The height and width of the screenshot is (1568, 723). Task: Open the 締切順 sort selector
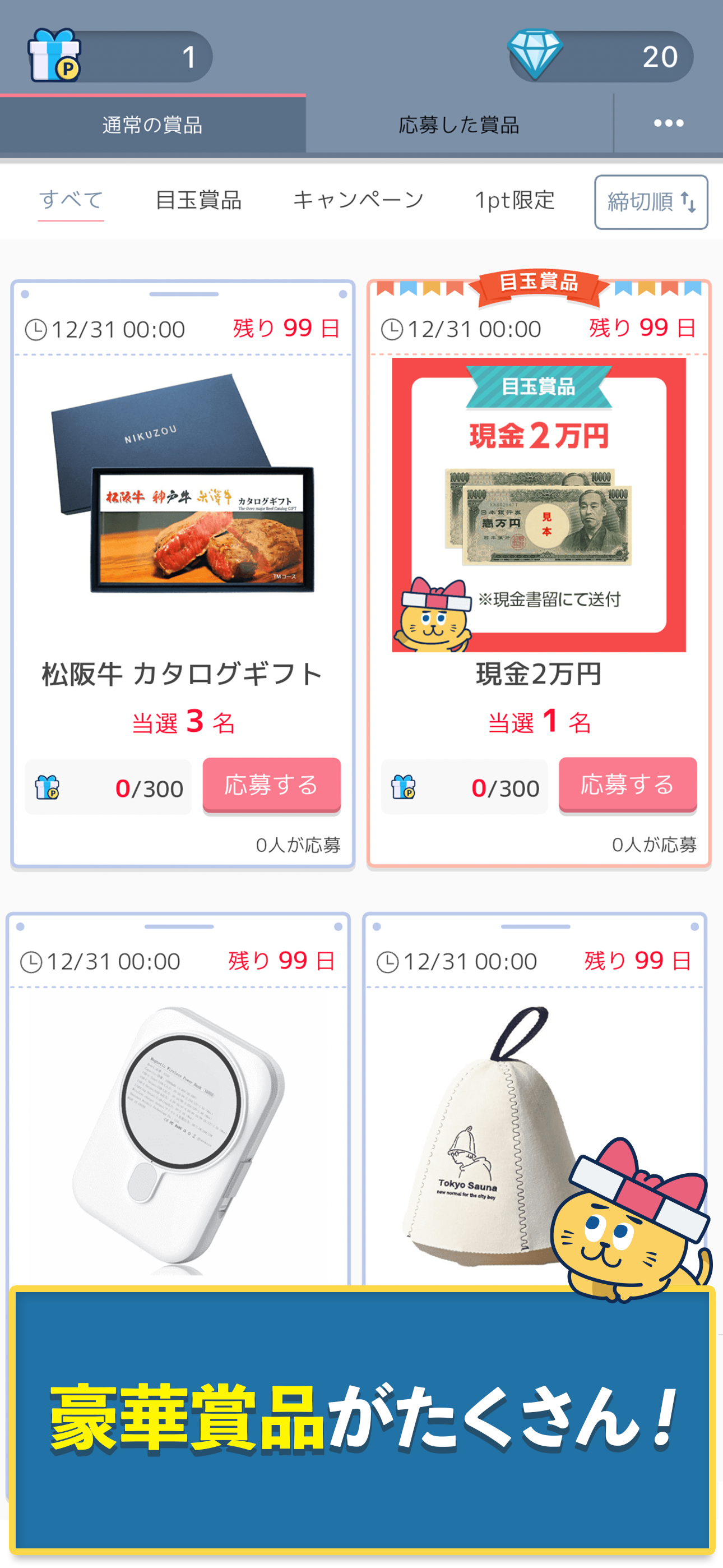pos(651,201)
